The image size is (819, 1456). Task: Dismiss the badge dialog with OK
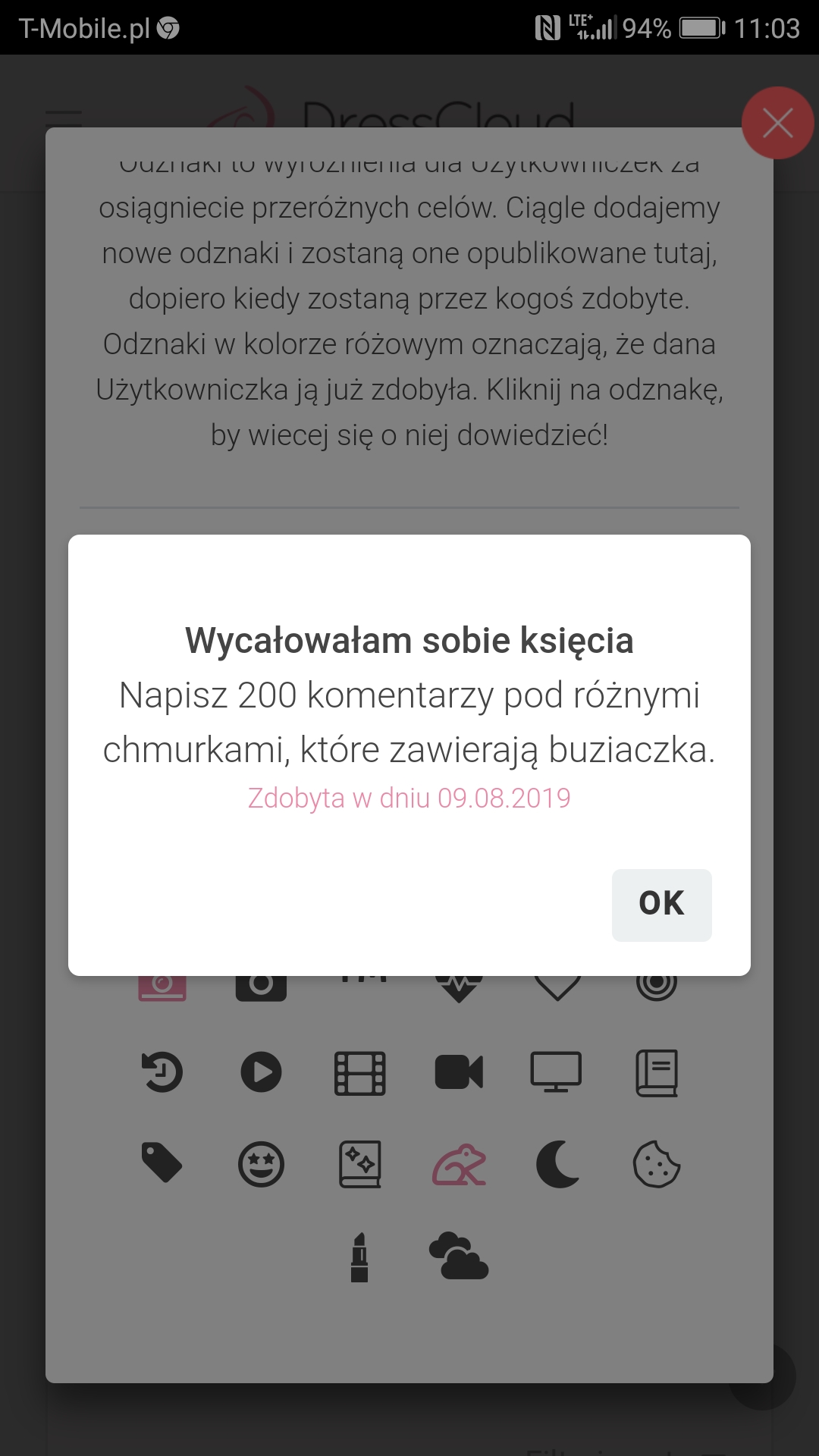pos(661,904)
